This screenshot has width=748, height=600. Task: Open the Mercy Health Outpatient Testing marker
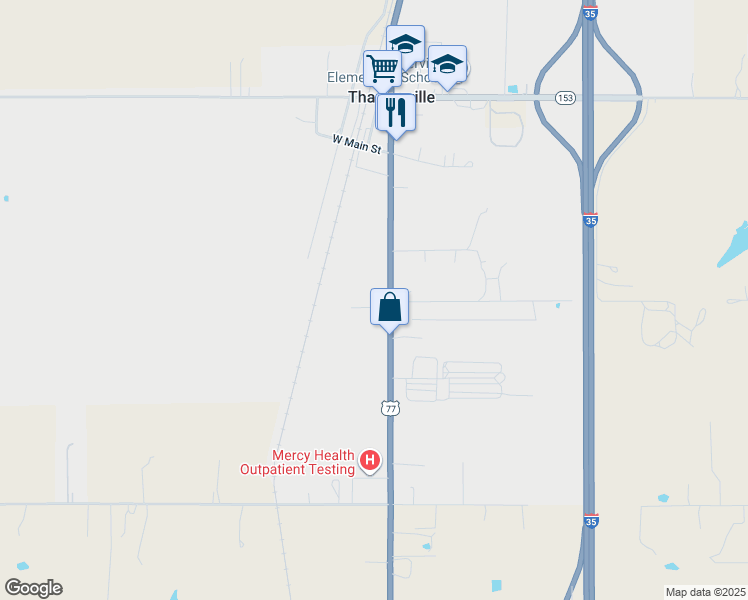370,461
